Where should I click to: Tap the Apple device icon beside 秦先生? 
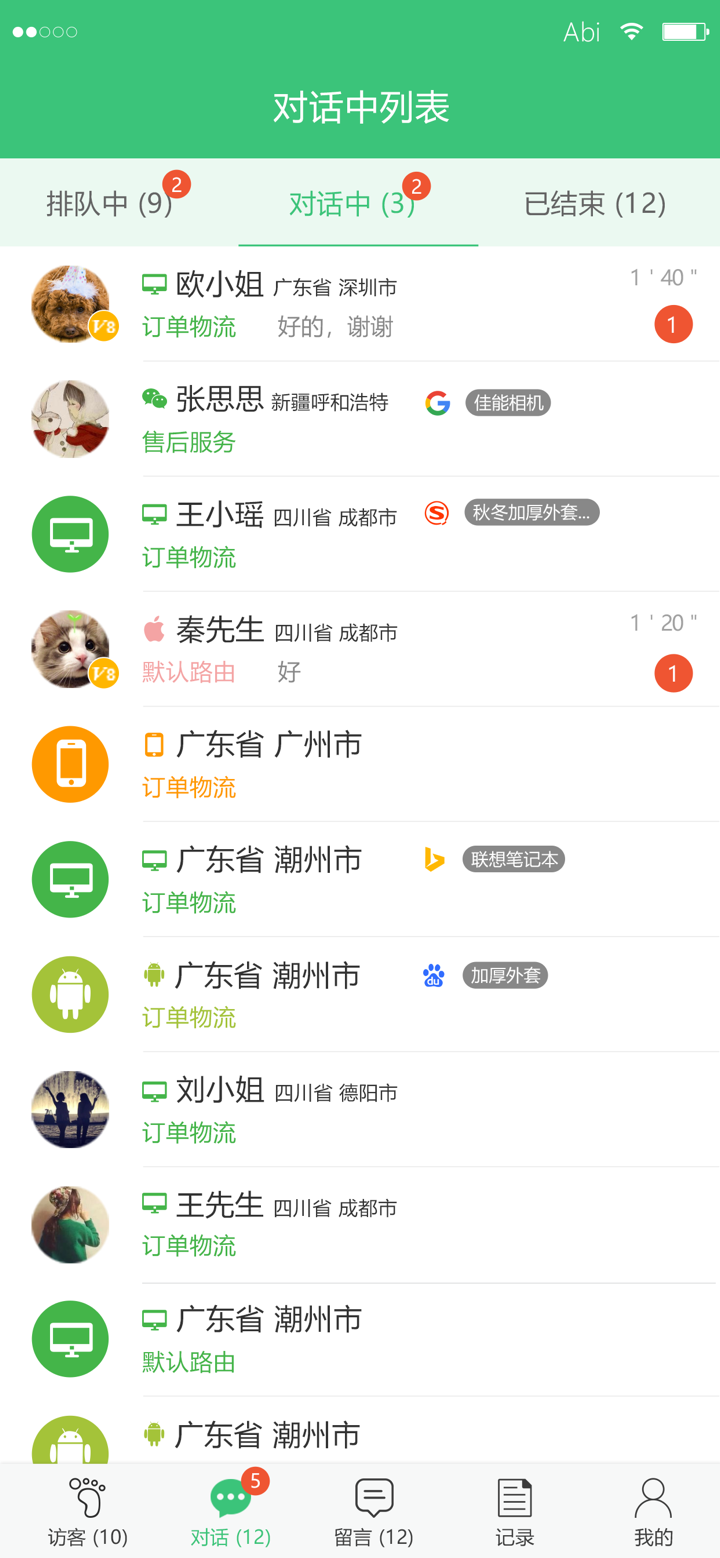coord(155,628)
